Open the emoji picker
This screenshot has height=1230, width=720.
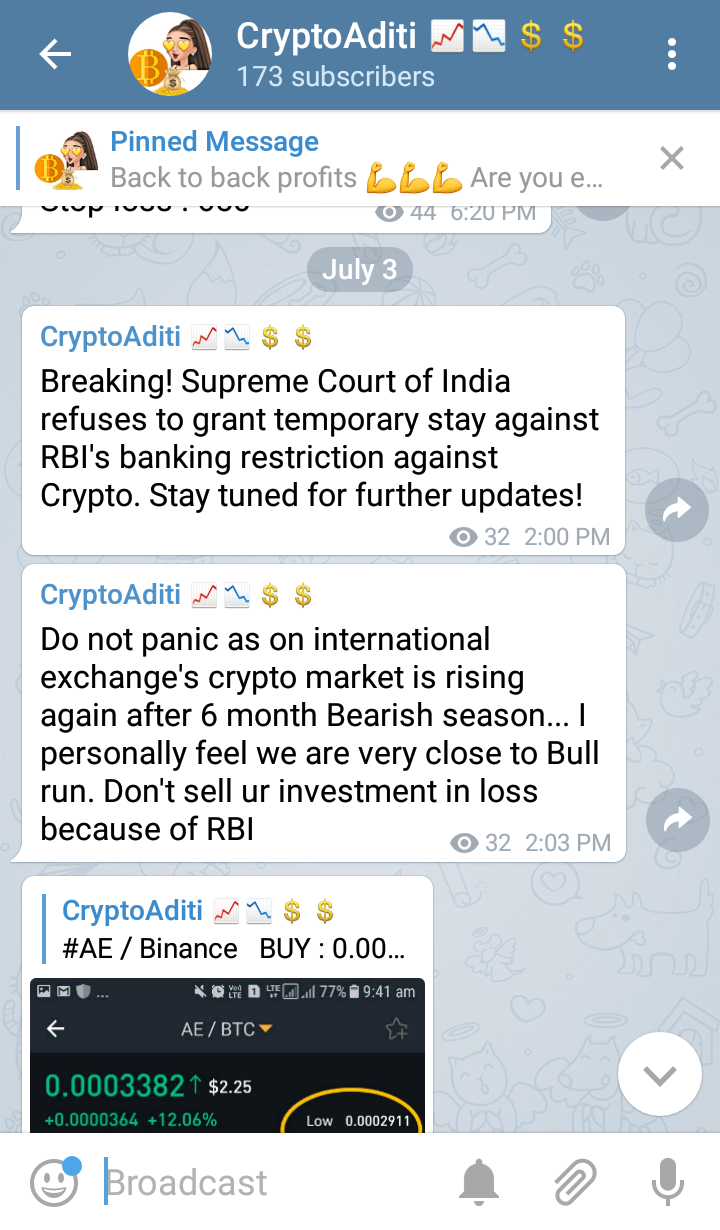click(54, 1184)
